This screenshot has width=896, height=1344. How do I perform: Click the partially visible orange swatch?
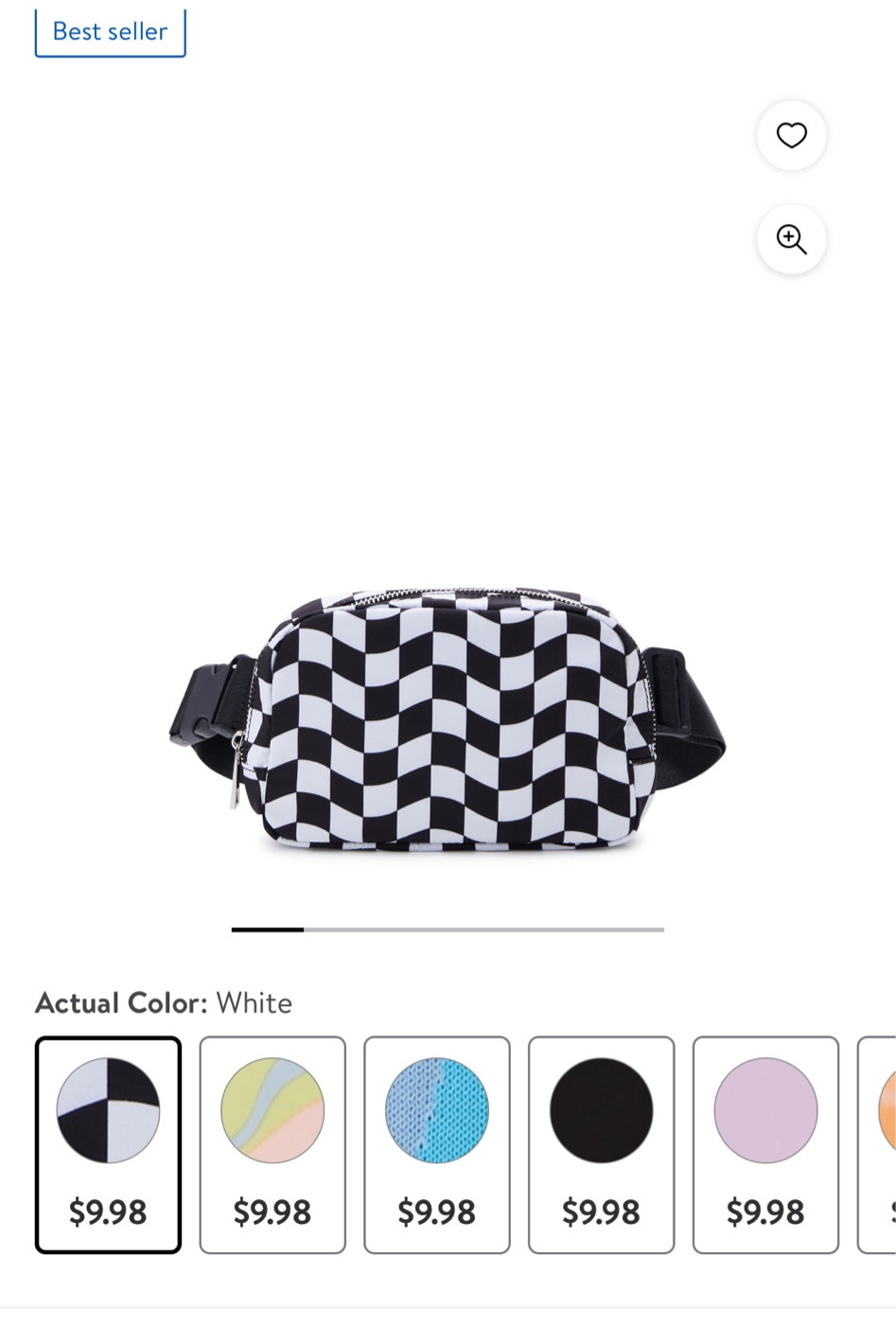coord(886,1112)
